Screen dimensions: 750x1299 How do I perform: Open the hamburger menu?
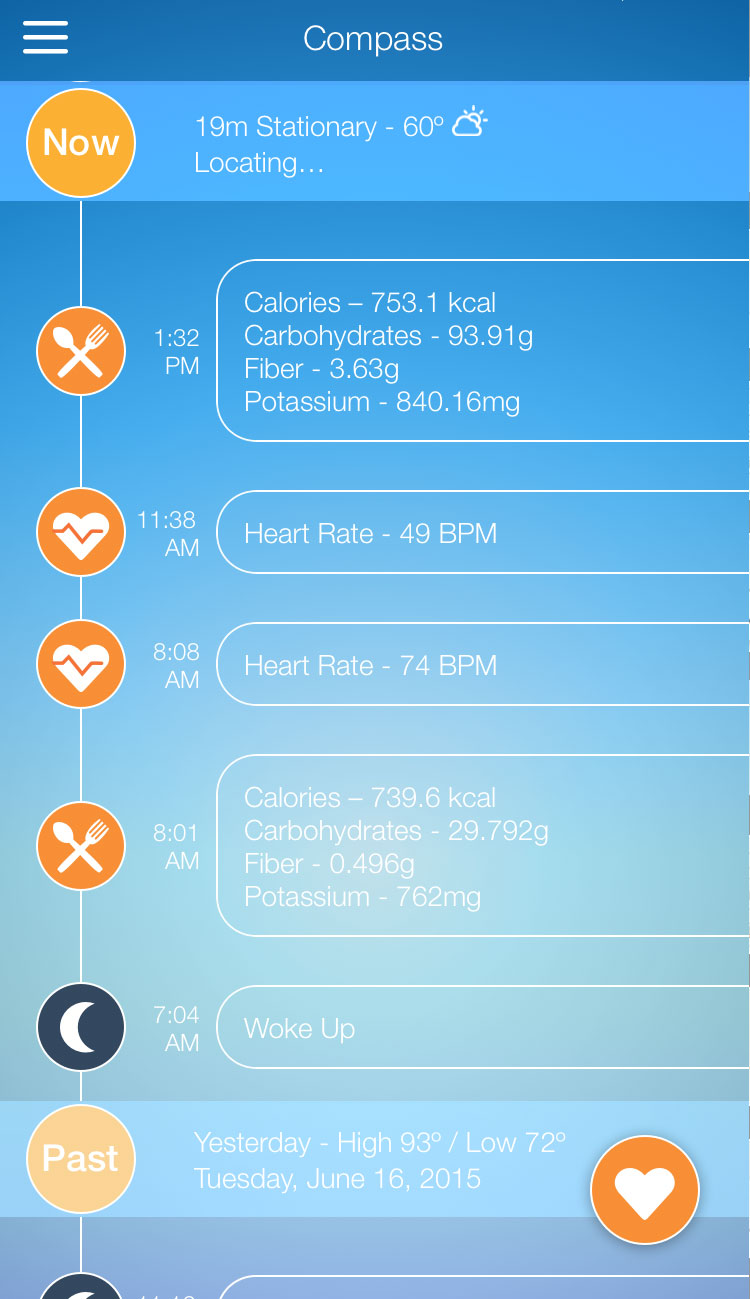pyautogui.click(x=45, y=39)
